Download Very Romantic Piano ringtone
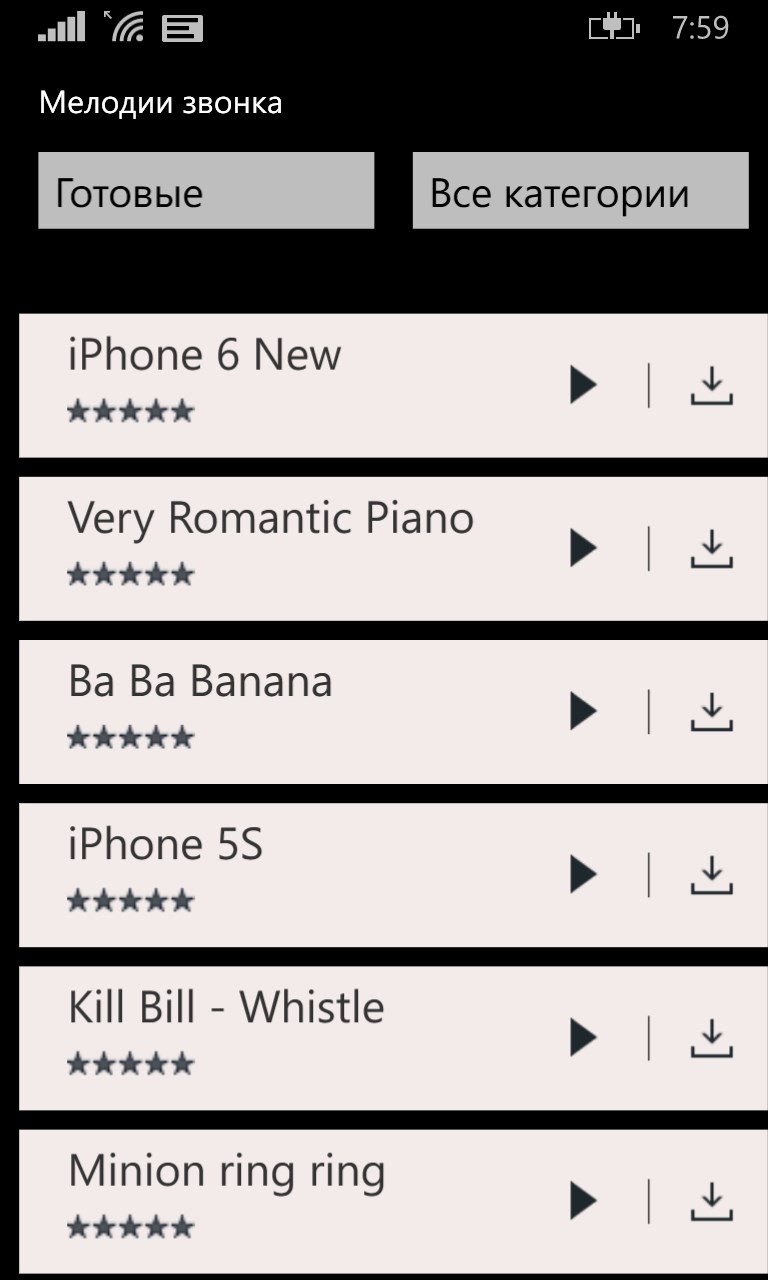This screenshot has width=768, height=1280. pyautogui.click(x=711, y=548)
